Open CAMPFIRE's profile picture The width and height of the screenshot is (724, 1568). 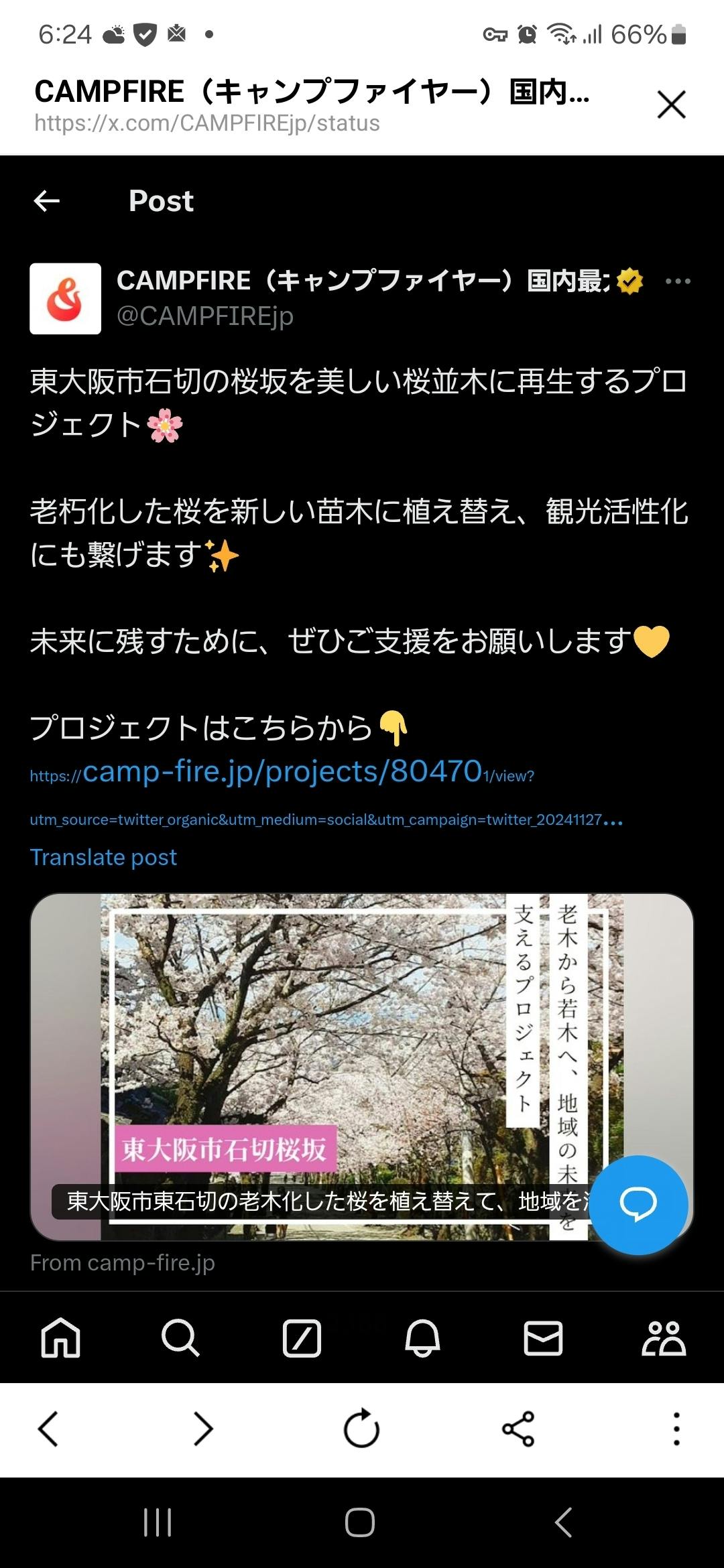66,299
